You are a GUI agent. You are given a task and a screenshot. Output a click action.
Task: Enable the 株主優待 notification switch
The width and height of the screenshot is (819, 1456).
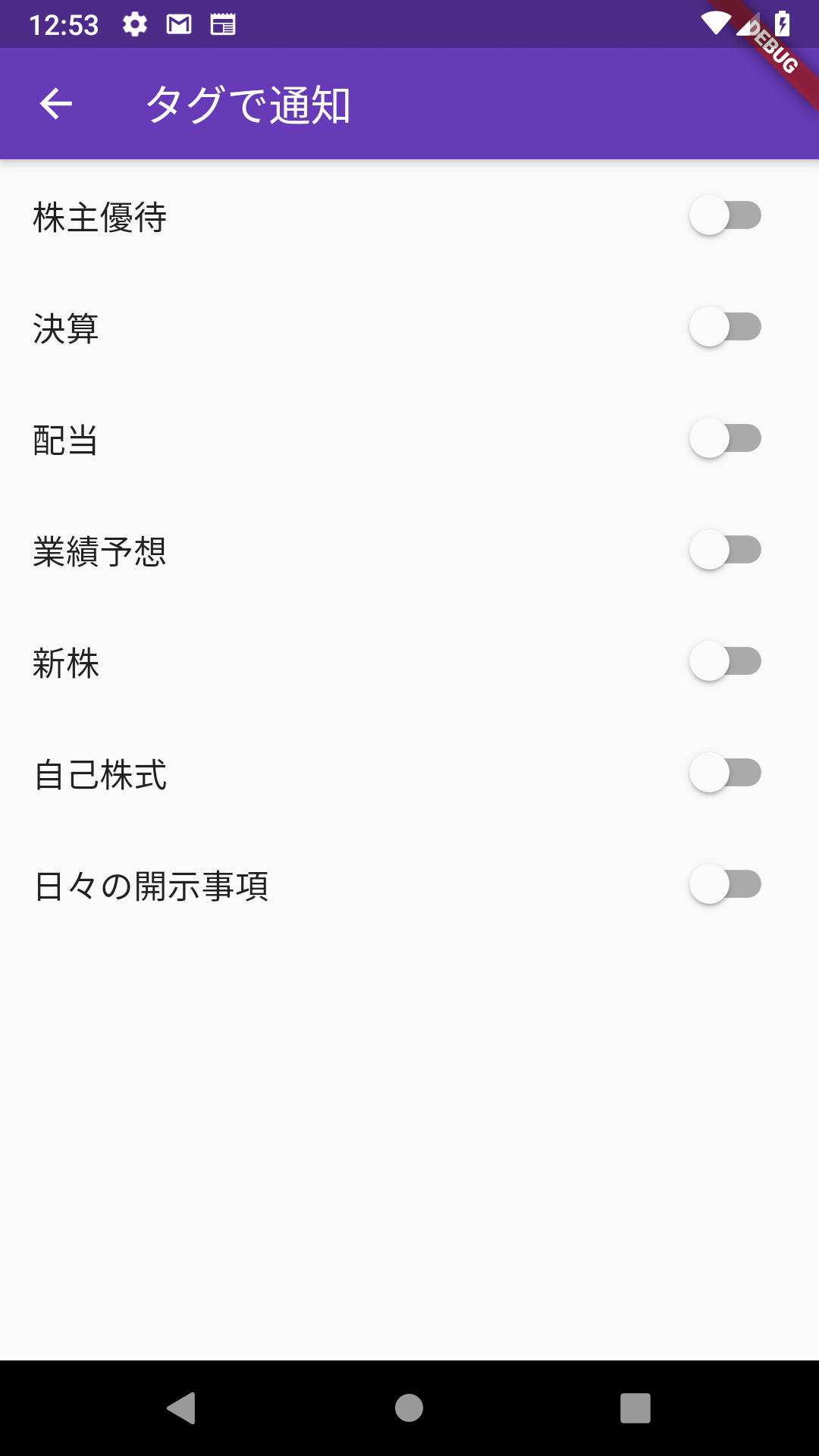pyautogui.click(x=725, y=215)
